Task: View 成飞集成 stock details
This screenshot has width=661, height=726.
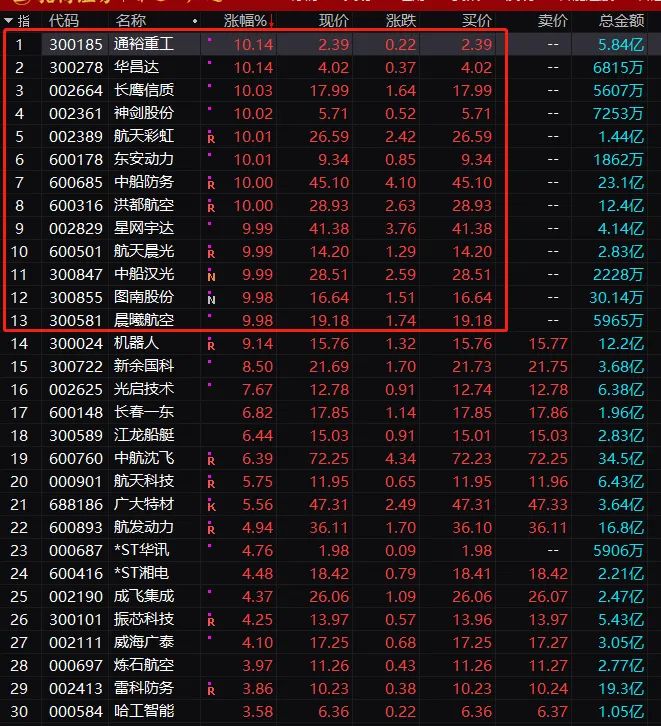Action: pos(144,596)
